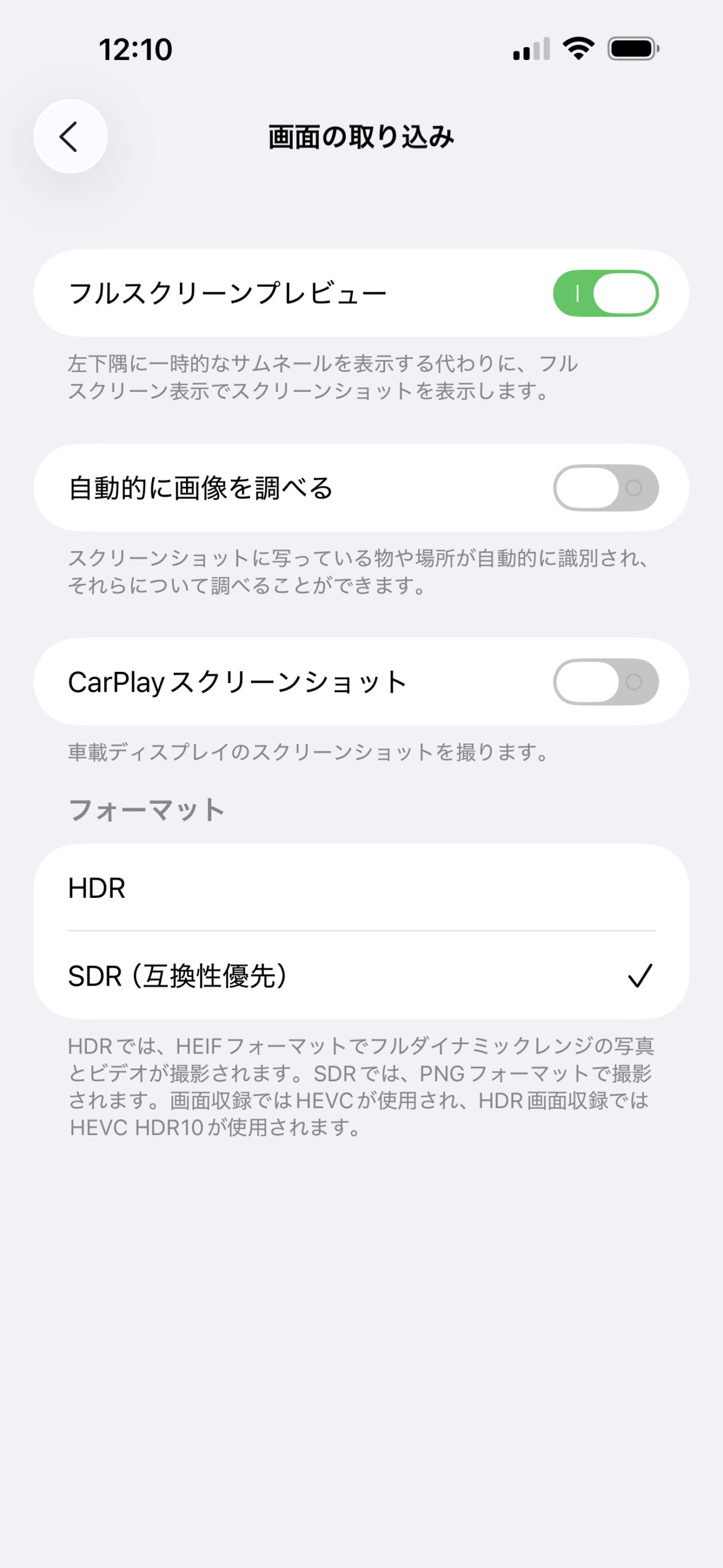Turn on CarPlayスクリーンショット switch
The height and width of the screenshot is (1568, 723).
[x=605, y=682]
